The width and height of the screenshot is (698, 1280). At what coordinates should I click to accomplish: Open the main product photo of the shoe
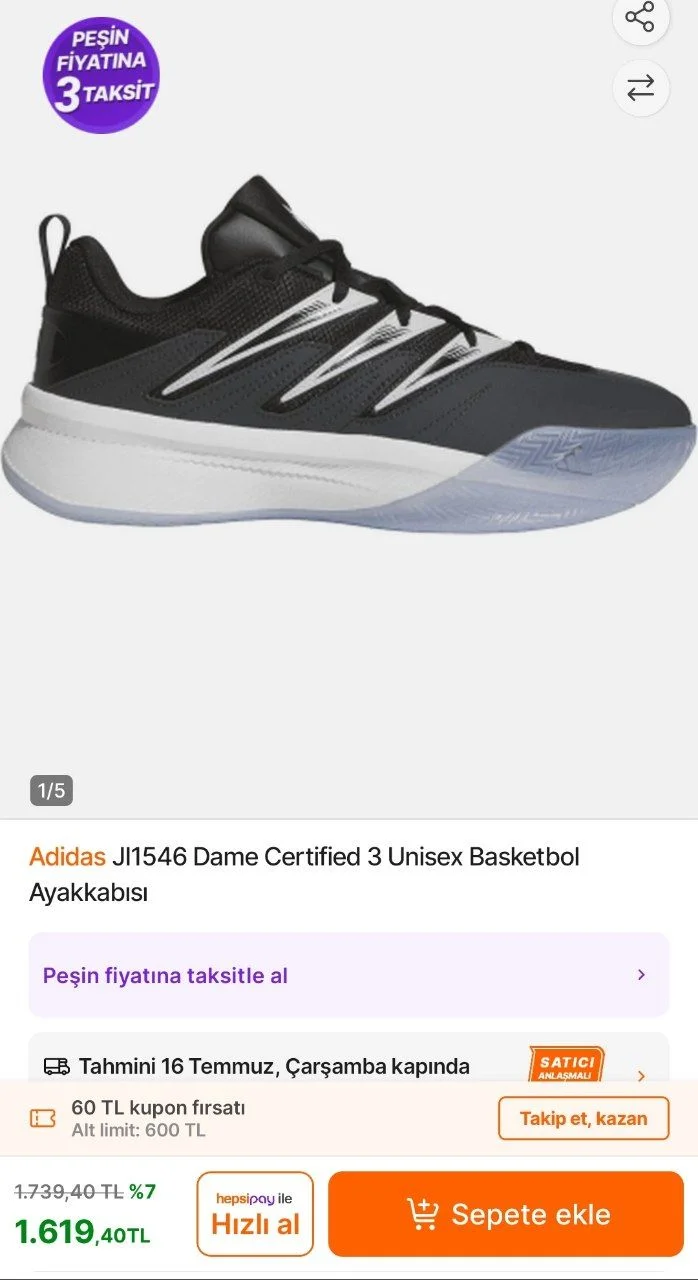coord(348,360)
